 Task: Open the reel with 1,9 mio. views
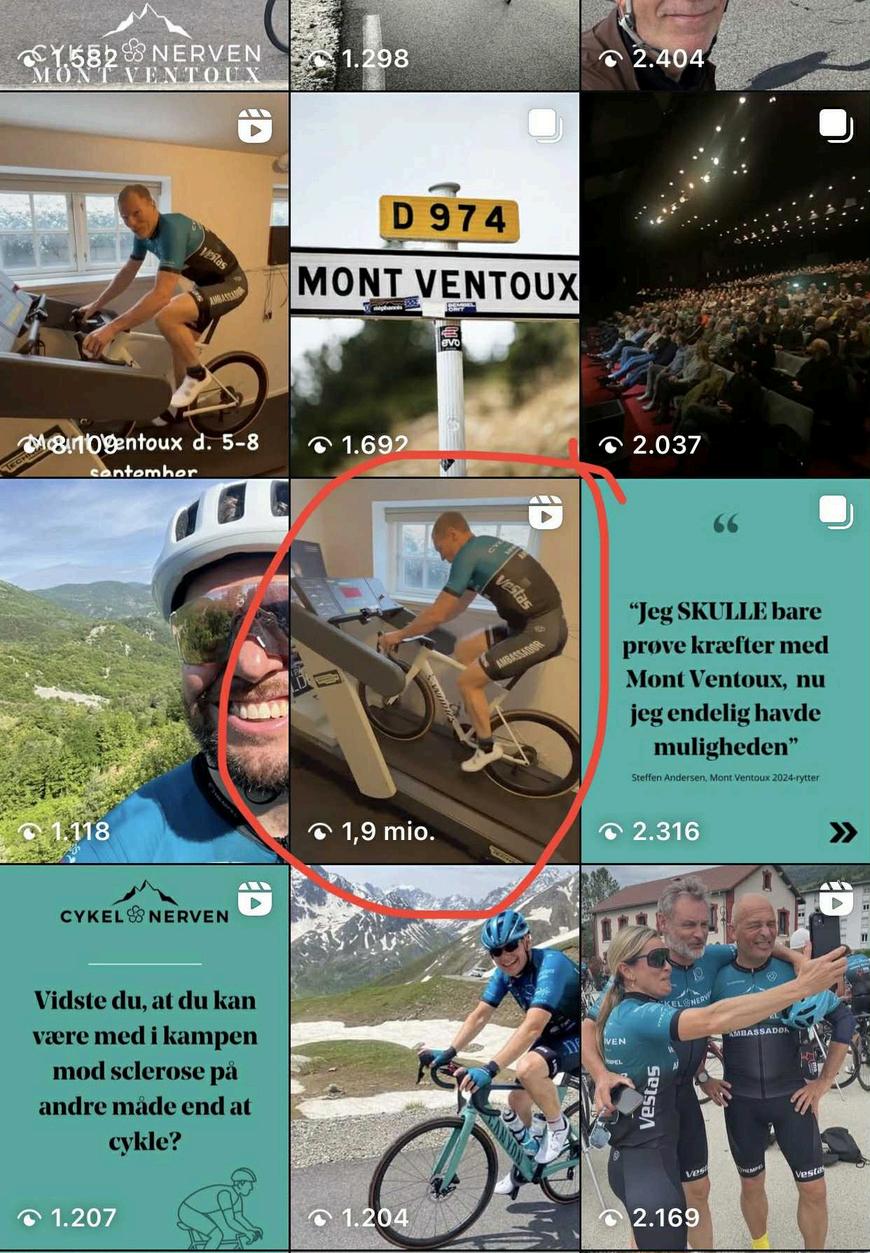point(435,670)
